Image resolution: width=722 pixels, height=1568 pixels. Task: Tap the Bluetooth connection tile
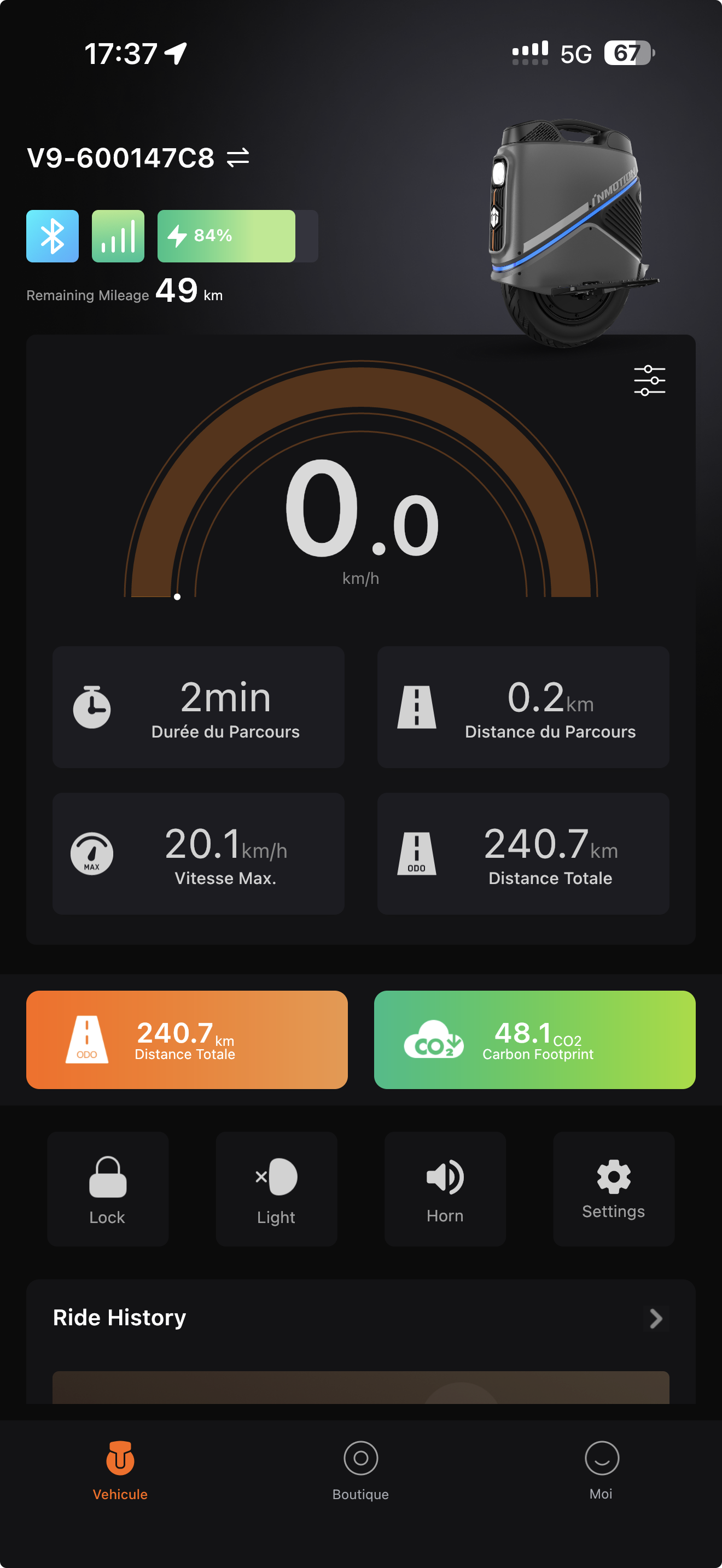click(53, 236)
